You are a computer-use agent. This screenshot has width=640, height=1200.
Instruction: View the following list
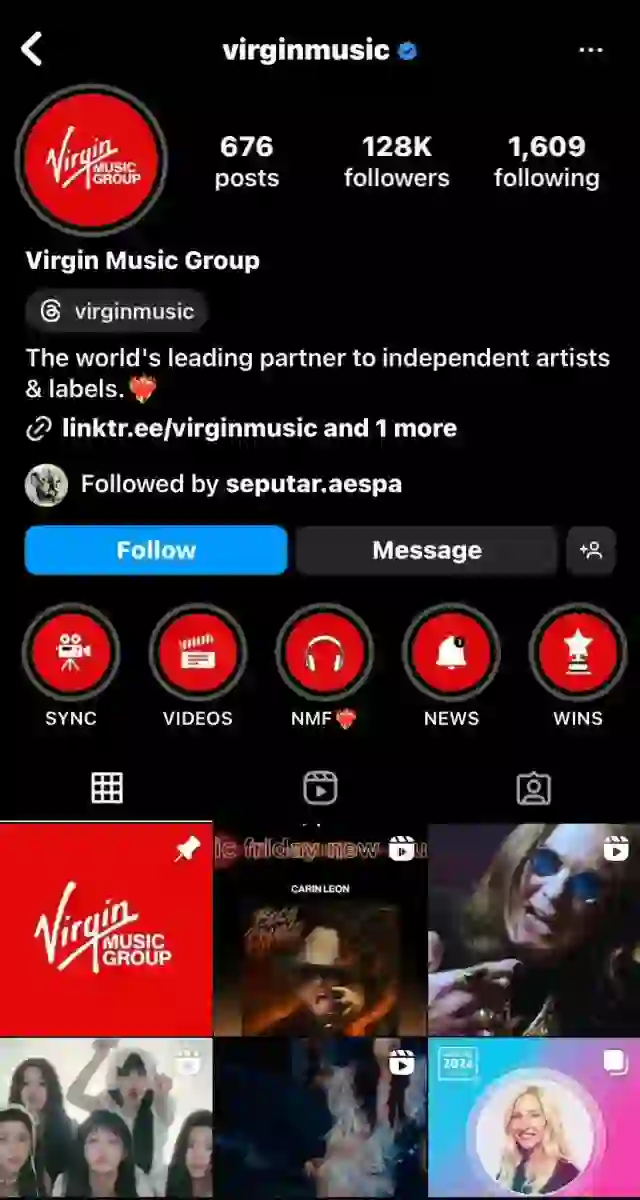[546, 161]
